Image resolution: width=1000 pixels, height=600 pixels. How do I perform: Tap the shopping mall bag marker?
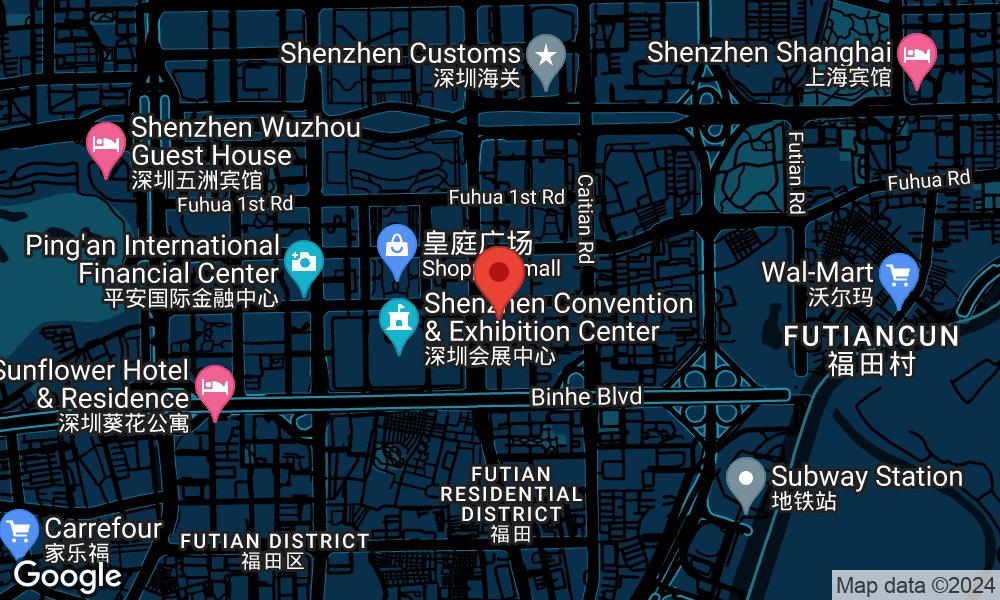pyautogui.click(x=397, y=245)
